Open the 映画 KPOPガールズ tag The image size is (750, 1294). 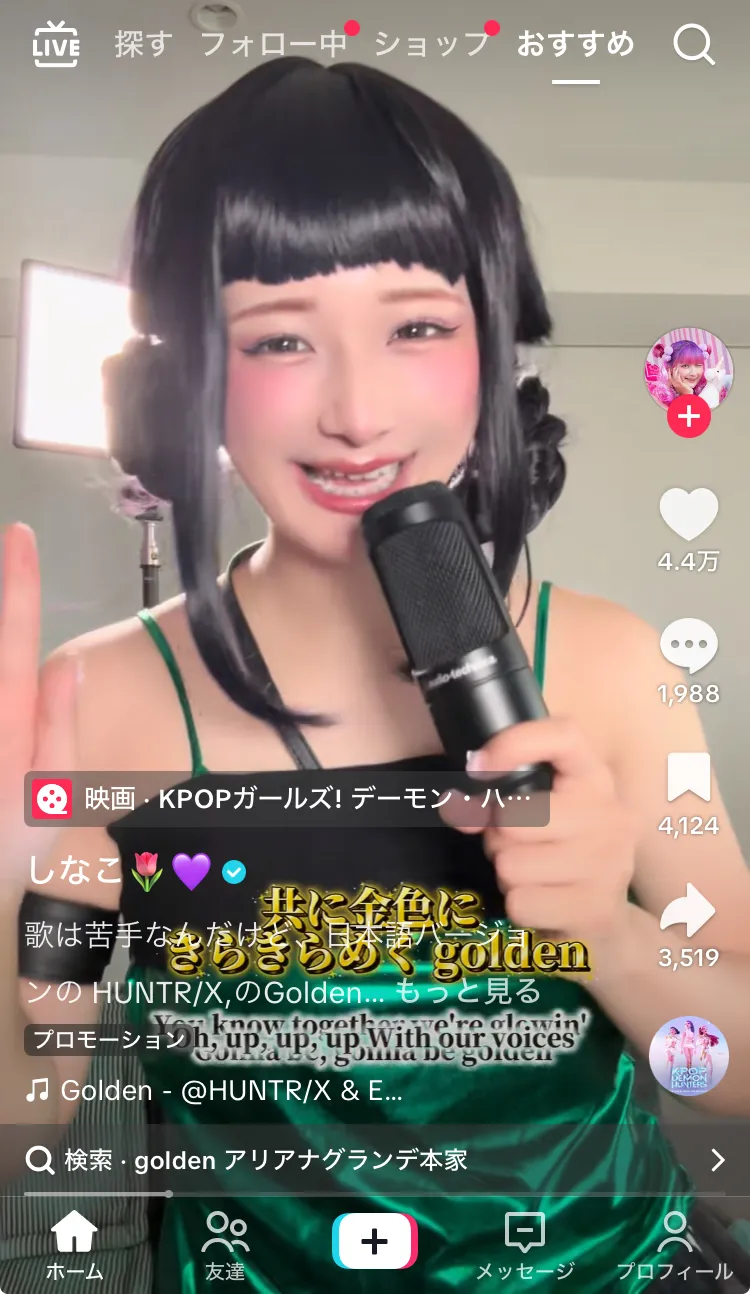click(287, 800)
